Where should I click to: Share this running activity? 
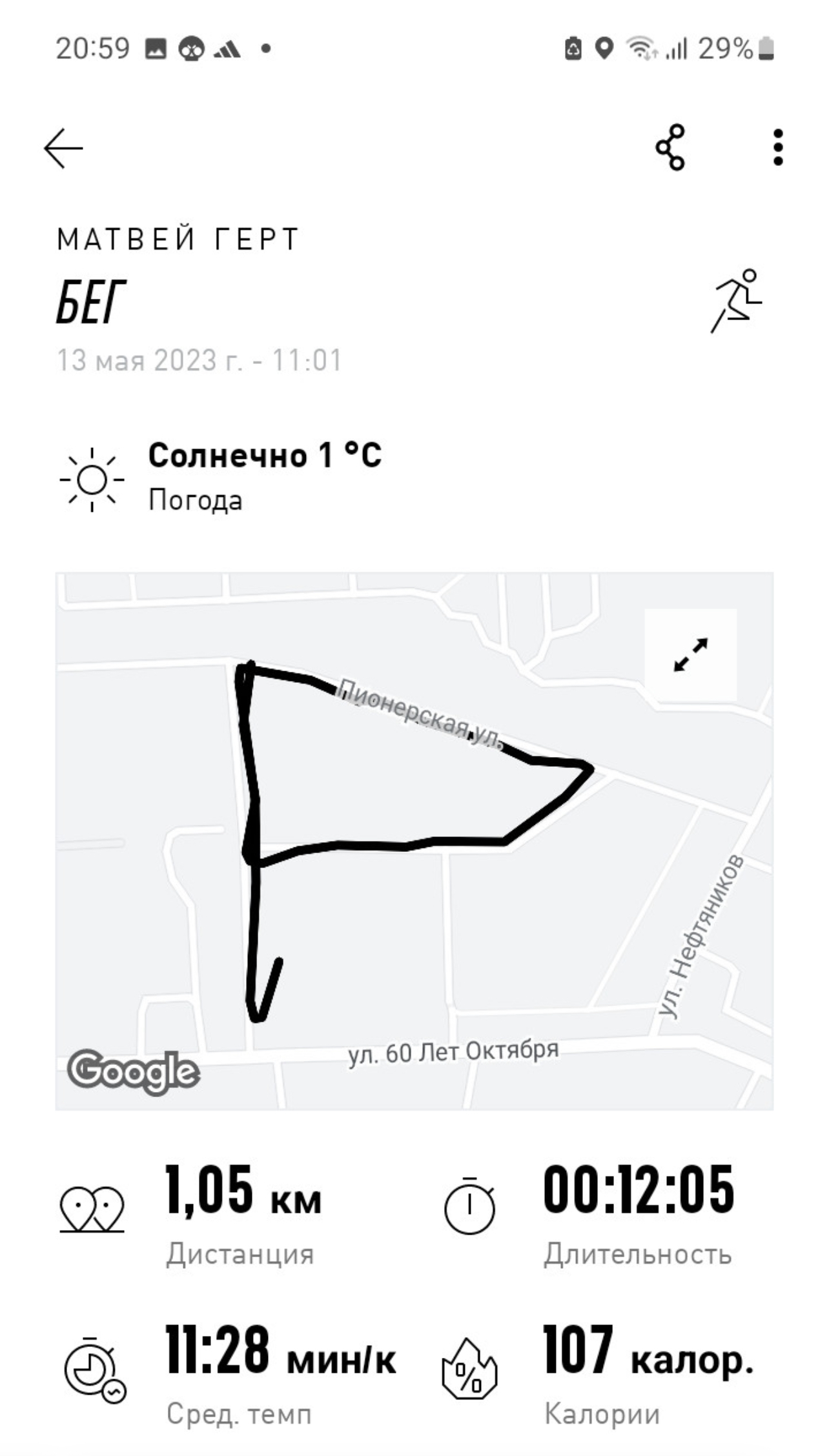[x=670, y=148]
